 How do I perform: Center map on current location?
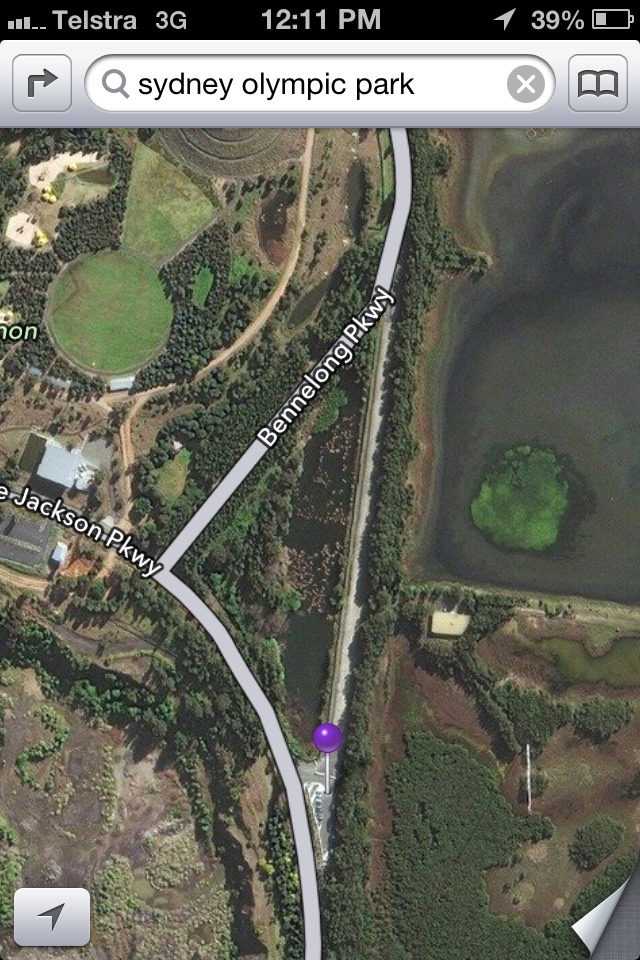tap(52, 916)
